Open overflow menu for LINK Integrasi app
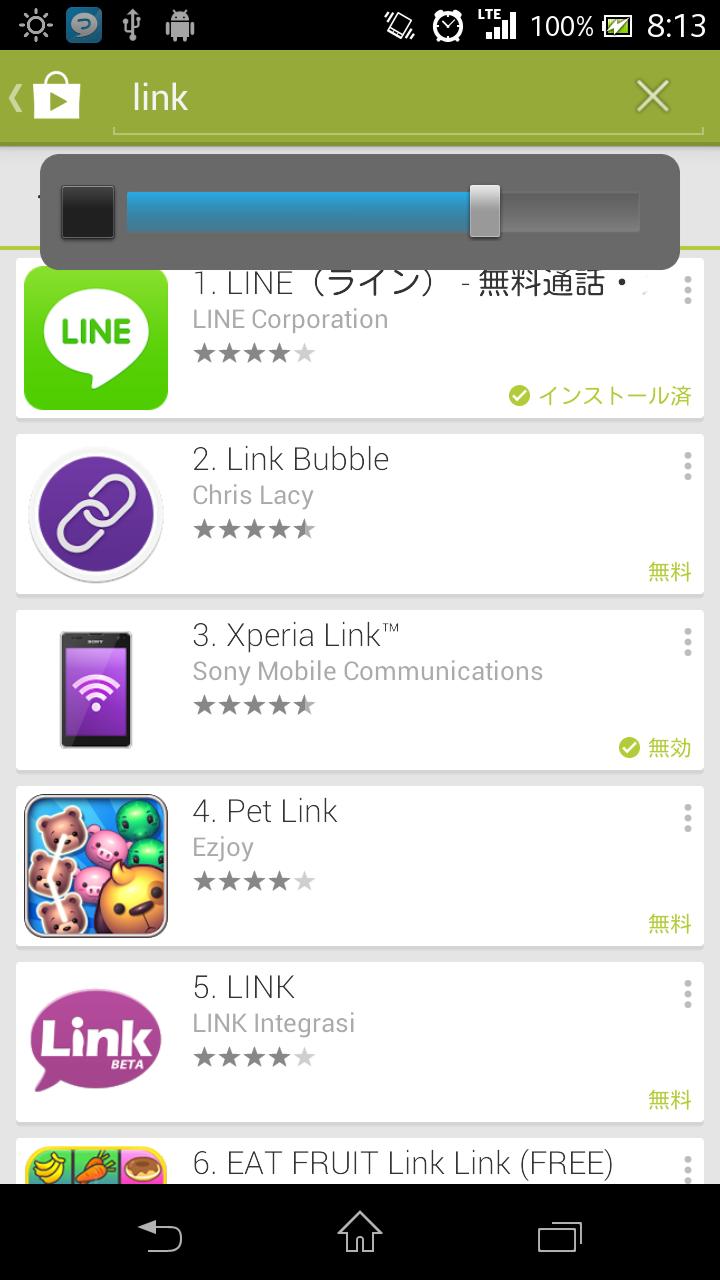720x1280 pixels. point(687,994)
